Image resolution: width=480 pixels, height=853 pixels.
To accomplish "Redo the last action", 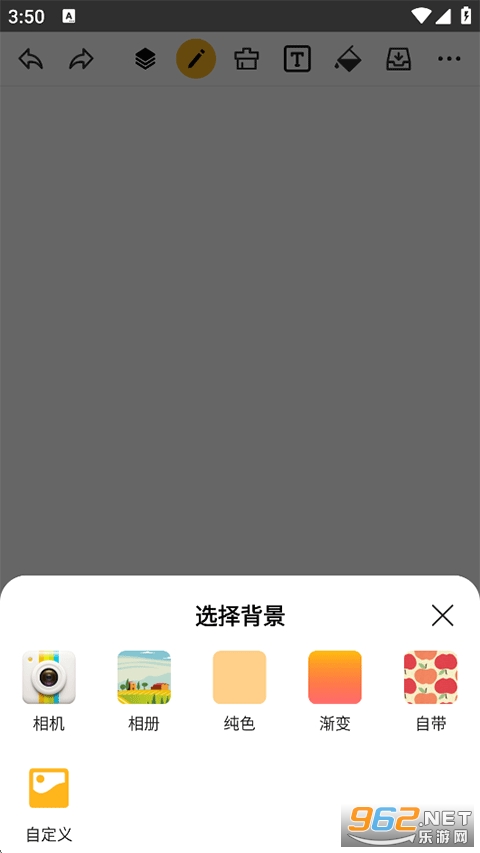I will (81, 59).
